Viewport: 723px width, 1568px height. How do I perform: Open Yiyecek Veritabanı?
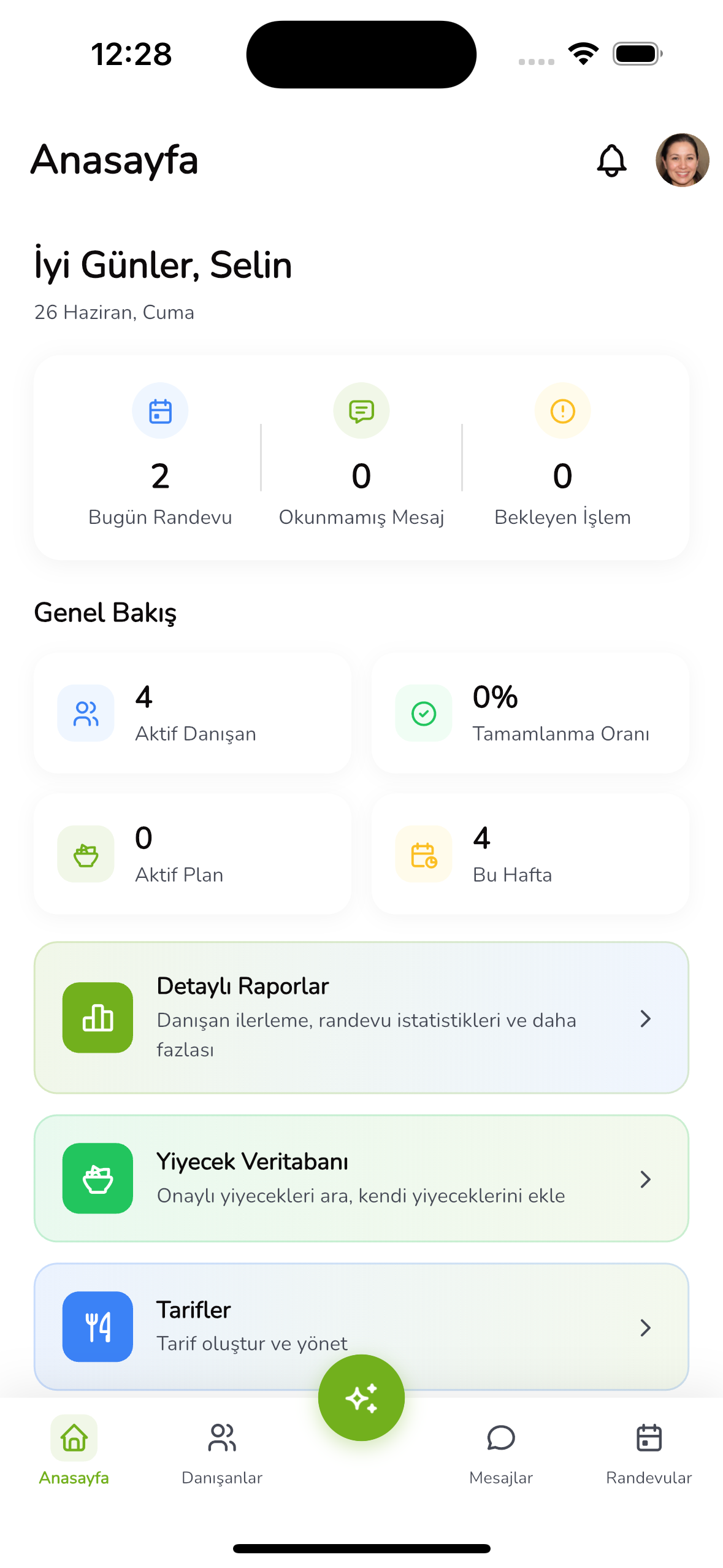pos(361,1178)
